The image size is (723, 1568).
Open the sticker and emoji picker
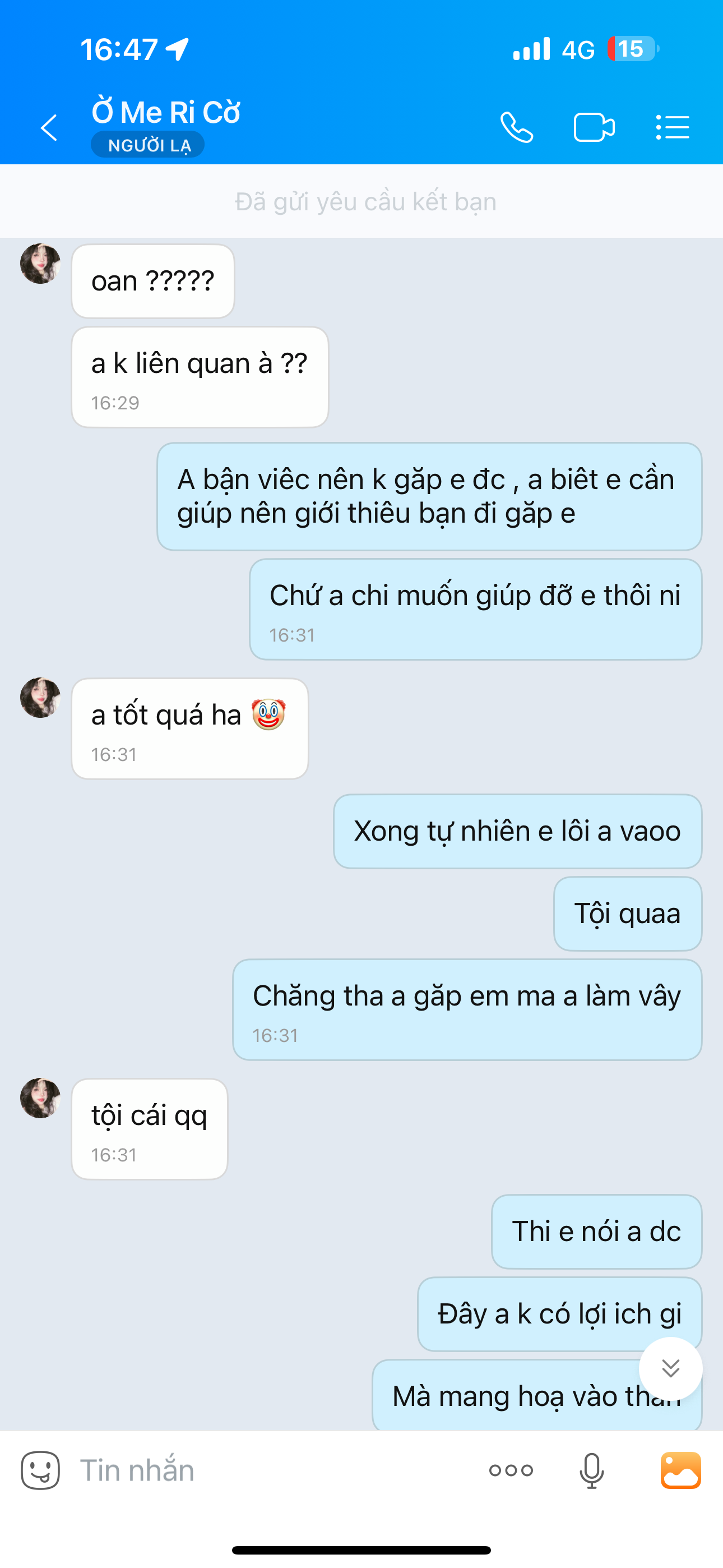[41, 1470]
